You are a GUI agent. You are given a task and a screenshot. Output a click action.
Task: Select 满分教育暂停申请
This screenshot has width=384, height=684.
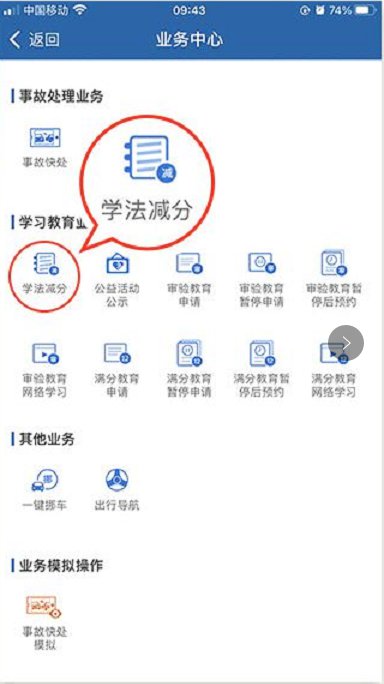point(189,369)
